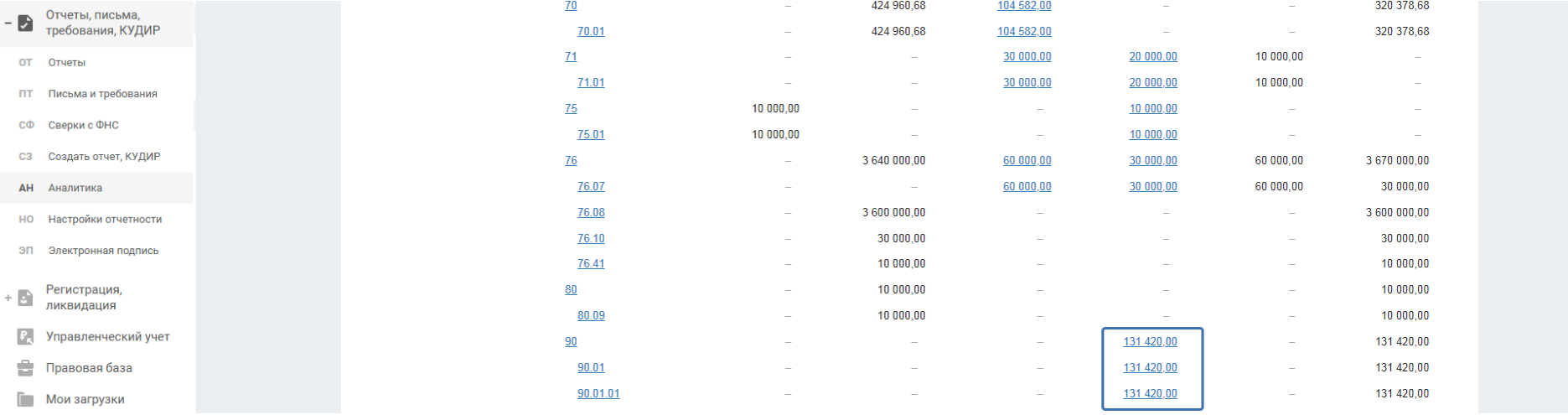
Task: Expand Регистрация, ликвидация section
Action: tap(84, 298)
